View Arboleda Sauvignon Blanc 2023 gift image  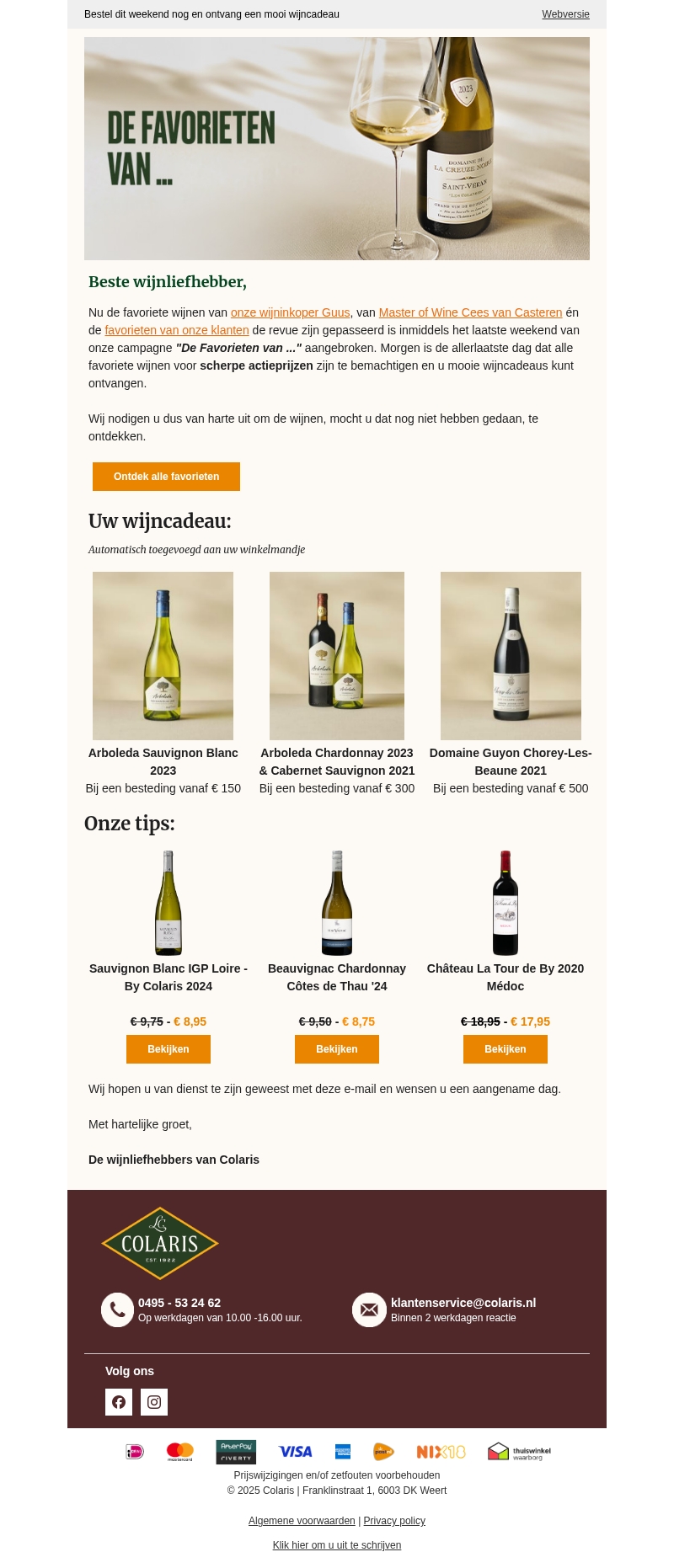click(163, 656)
